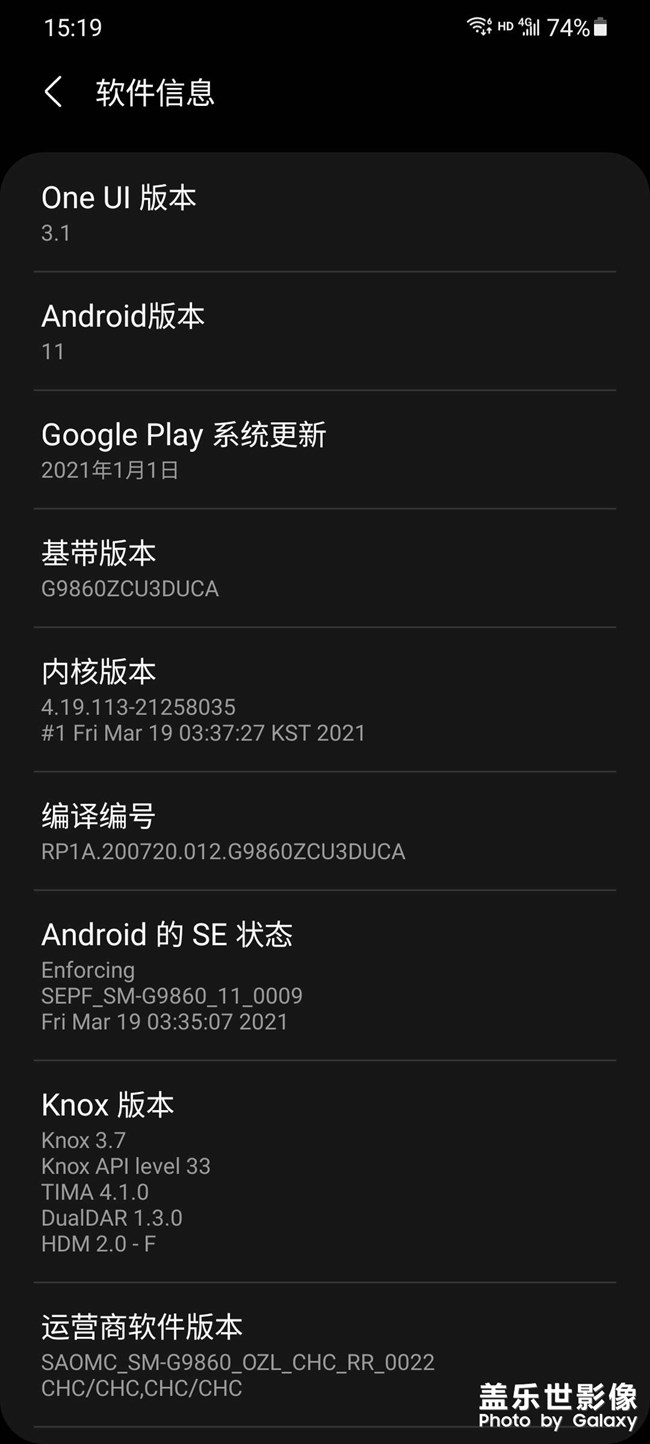
Task: Open Google Play 系统更新
Action: coord(324,450)
